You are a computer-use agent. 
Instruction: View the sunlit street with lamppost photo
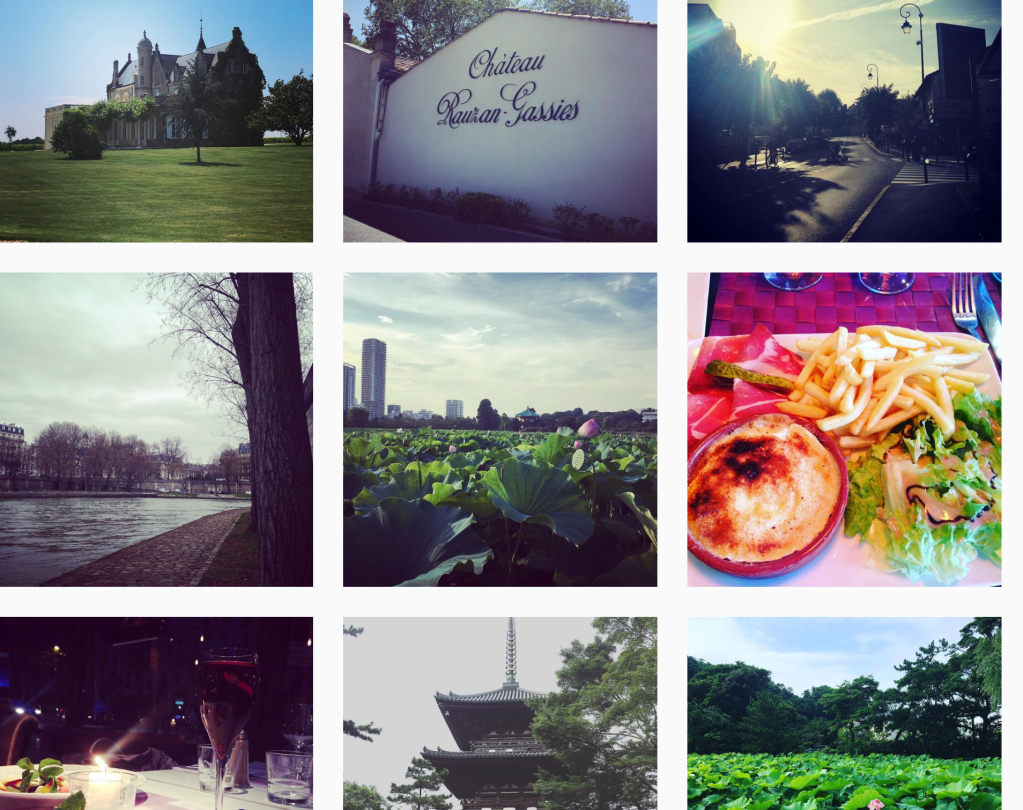click(x=844, y=120)
